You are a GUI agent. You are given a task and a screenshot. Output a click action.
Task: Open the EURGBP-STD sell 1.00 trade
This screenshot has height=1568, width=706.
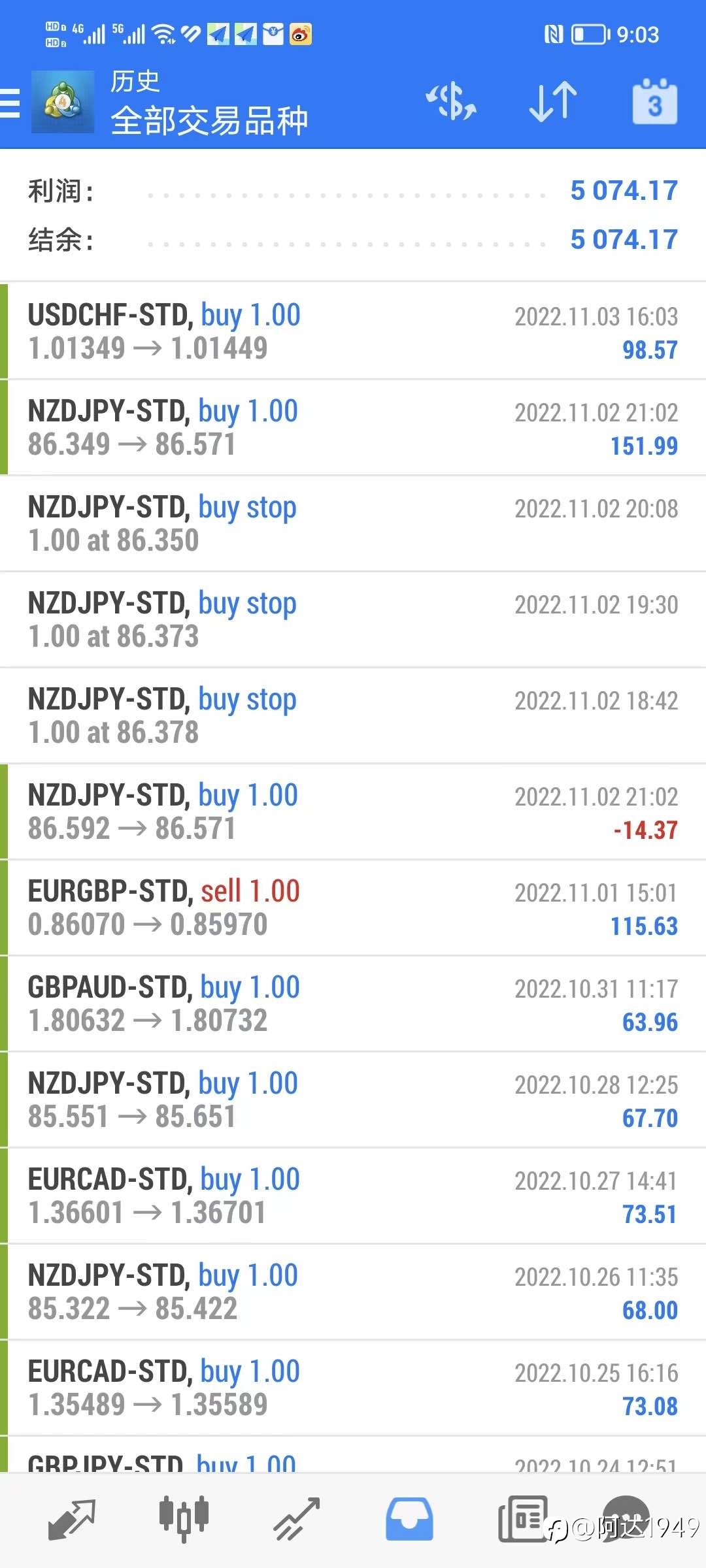353,907
